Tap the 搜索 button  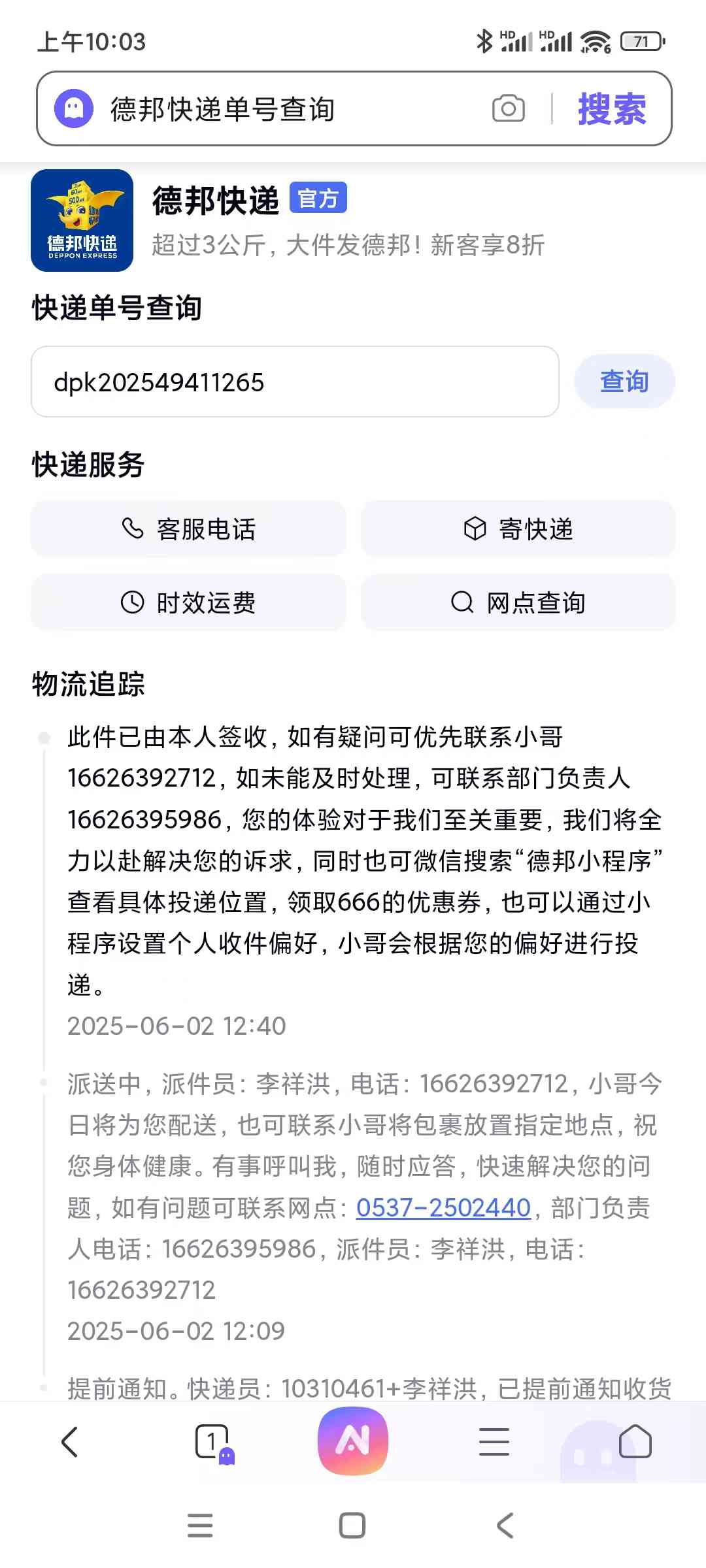(x=612, y=108)
